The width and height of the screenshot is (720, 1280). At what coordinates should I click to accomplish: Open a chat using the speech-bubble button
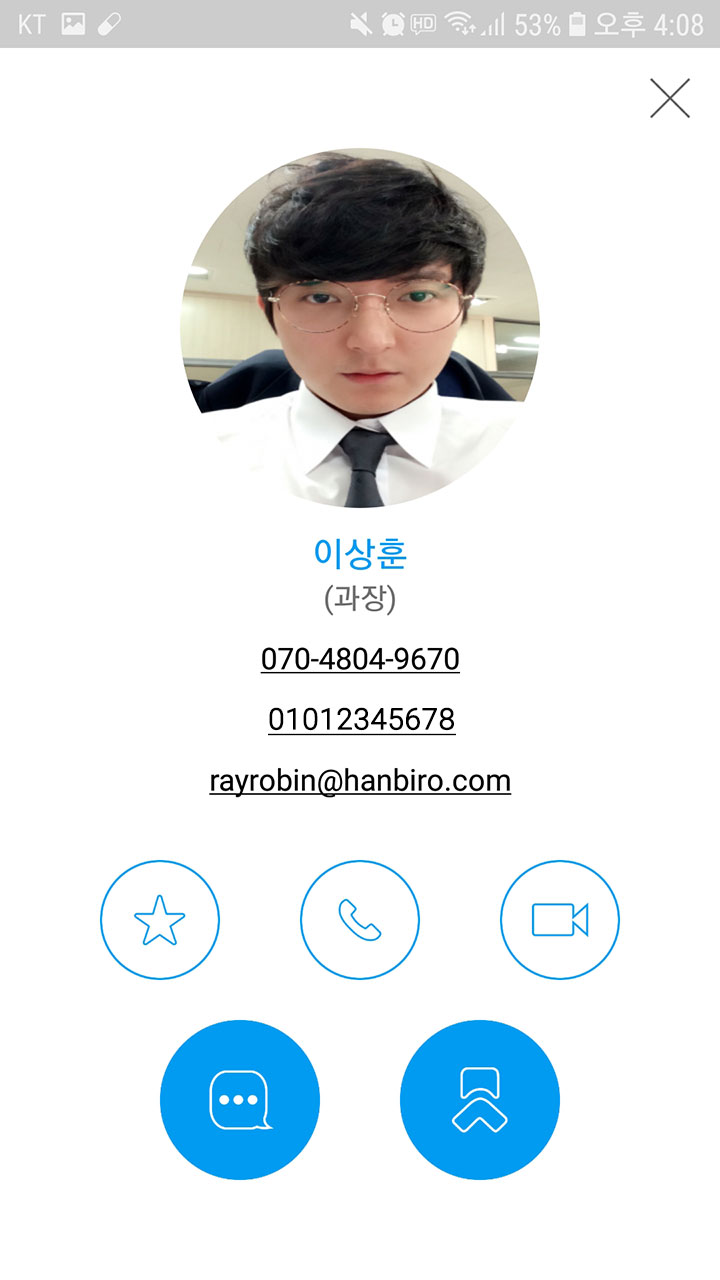pyautogui.click(x=240, y=1100)
